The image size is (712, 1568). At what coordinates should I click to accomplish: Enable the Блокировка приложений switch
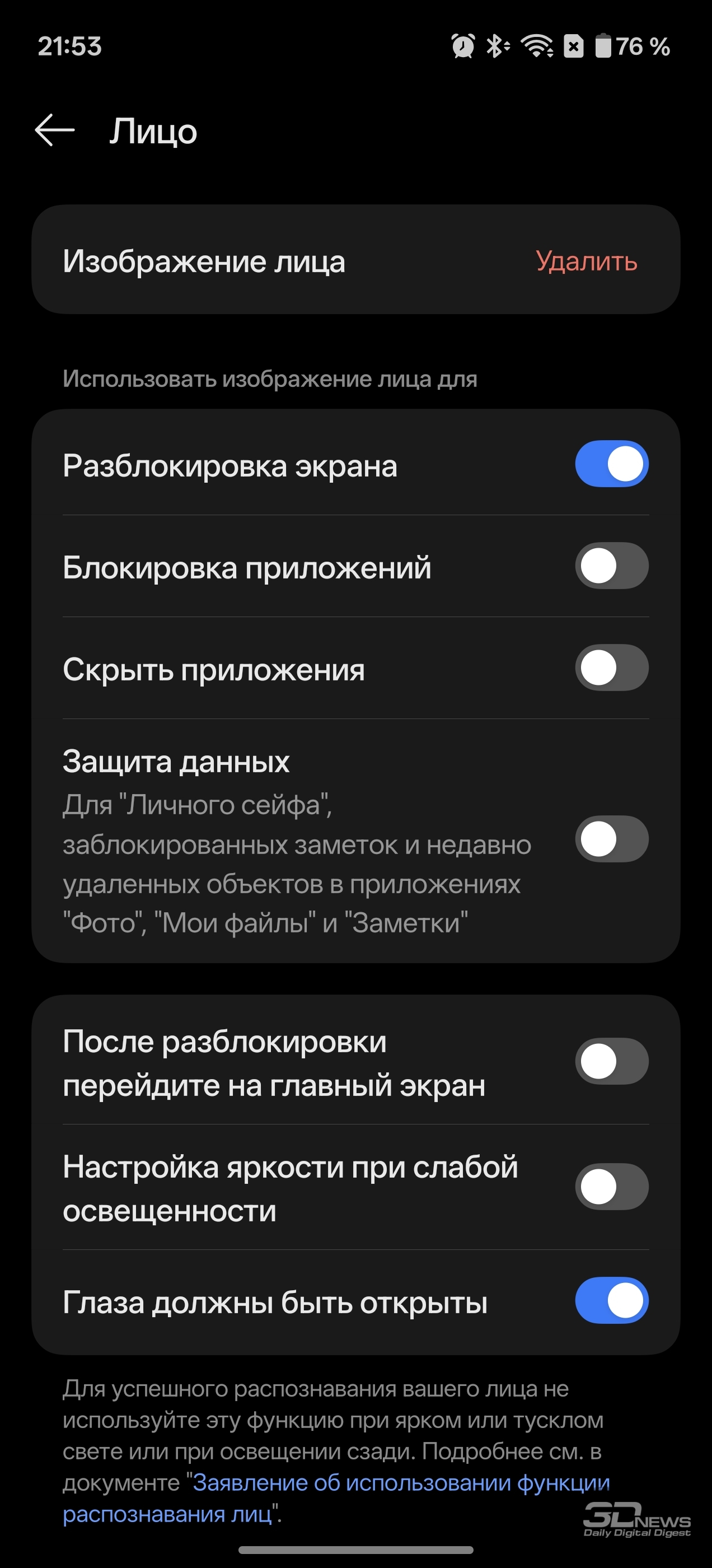tap(612, 566)
